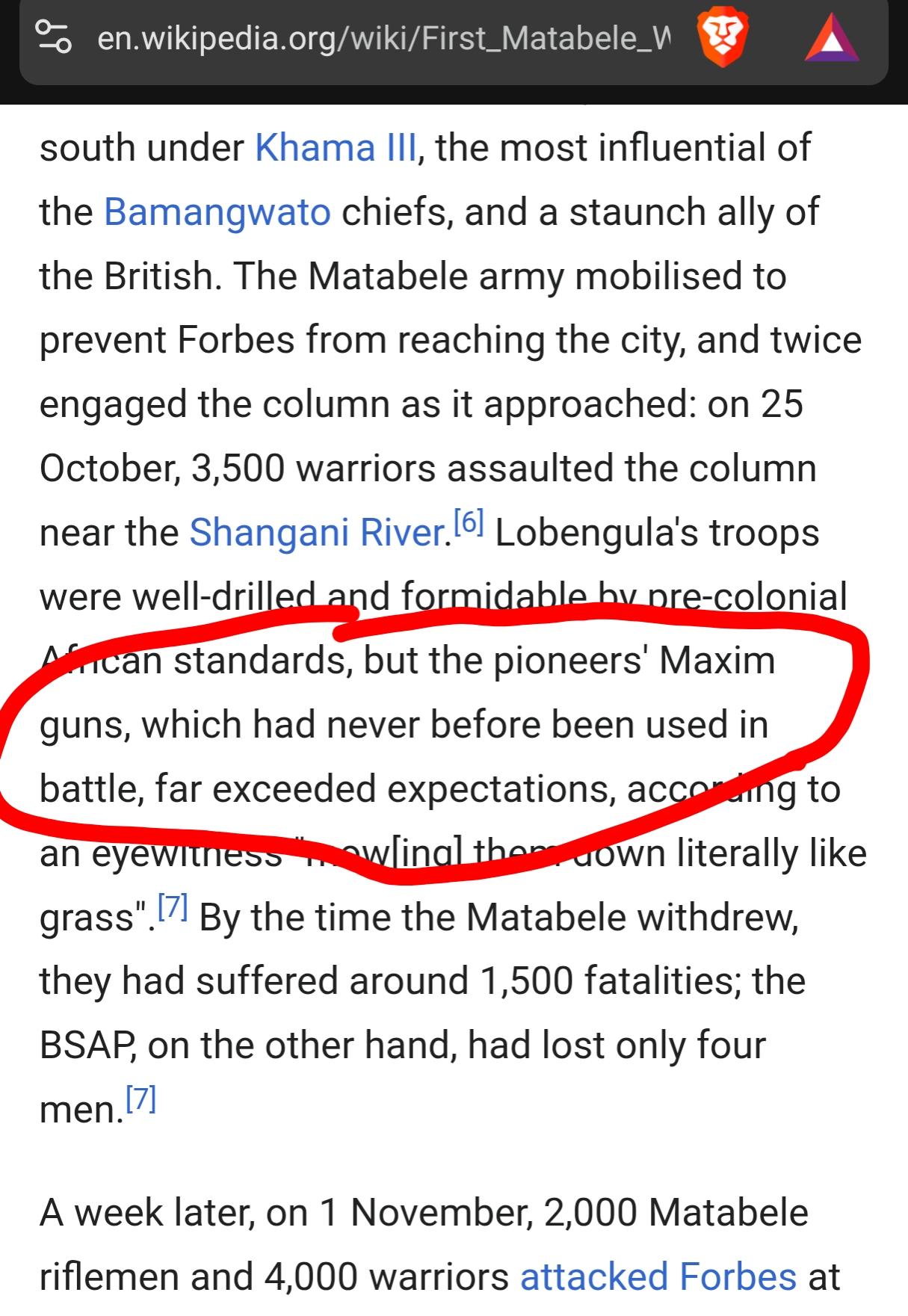Follow the attacked Forbes link
The image size is (908, 1316).
pyautogui.click(x=658, y=1277)
